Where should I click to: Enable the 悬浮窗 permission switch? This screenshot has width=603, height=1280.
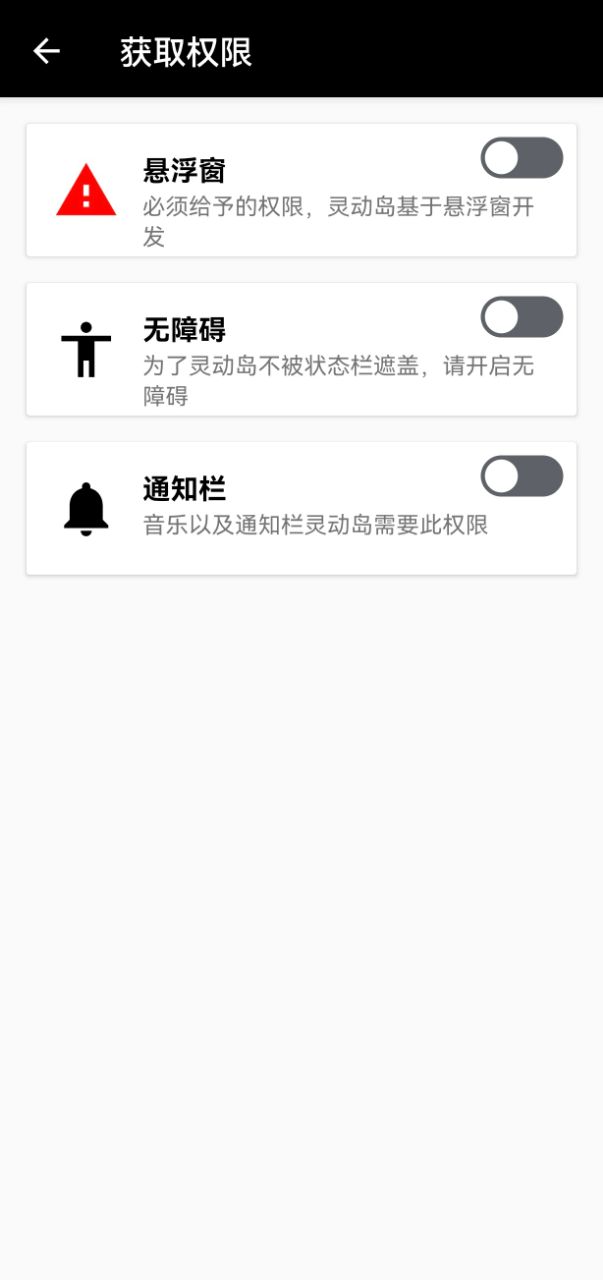521,158
